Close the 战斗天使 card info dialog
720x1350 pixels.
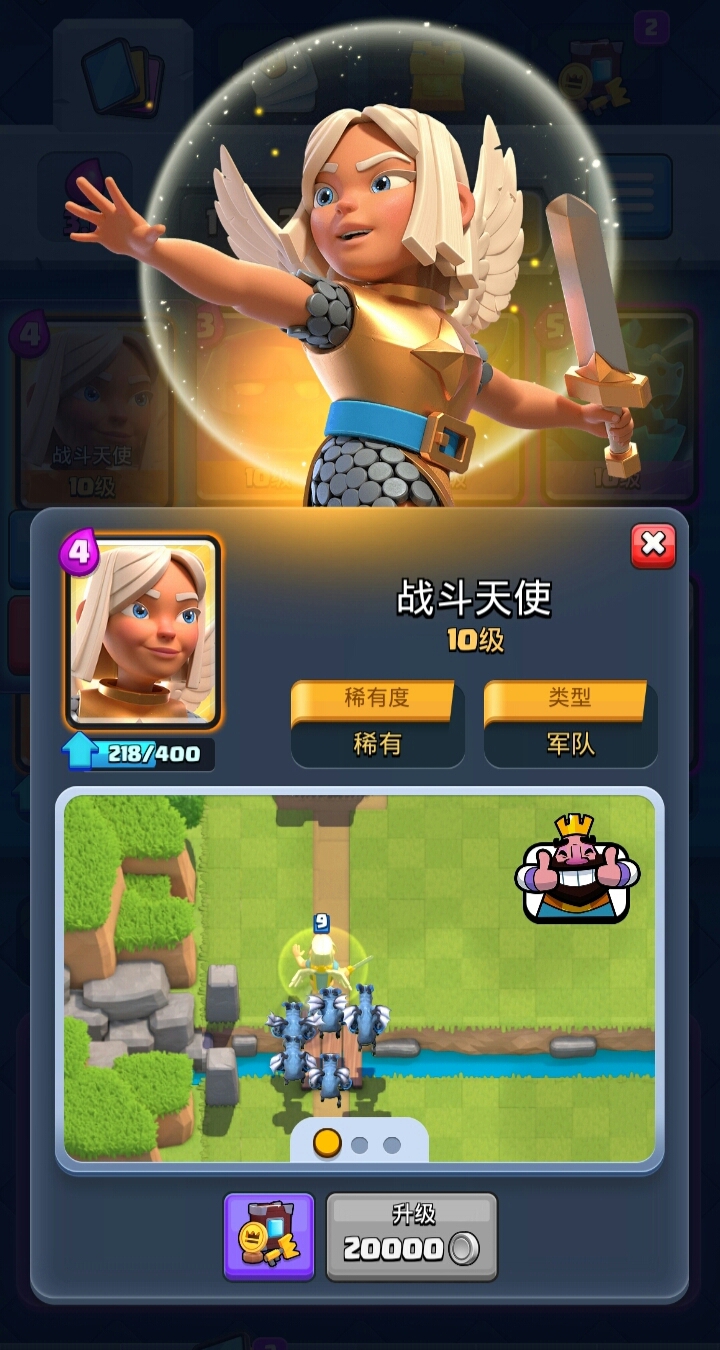pos(653,545)
